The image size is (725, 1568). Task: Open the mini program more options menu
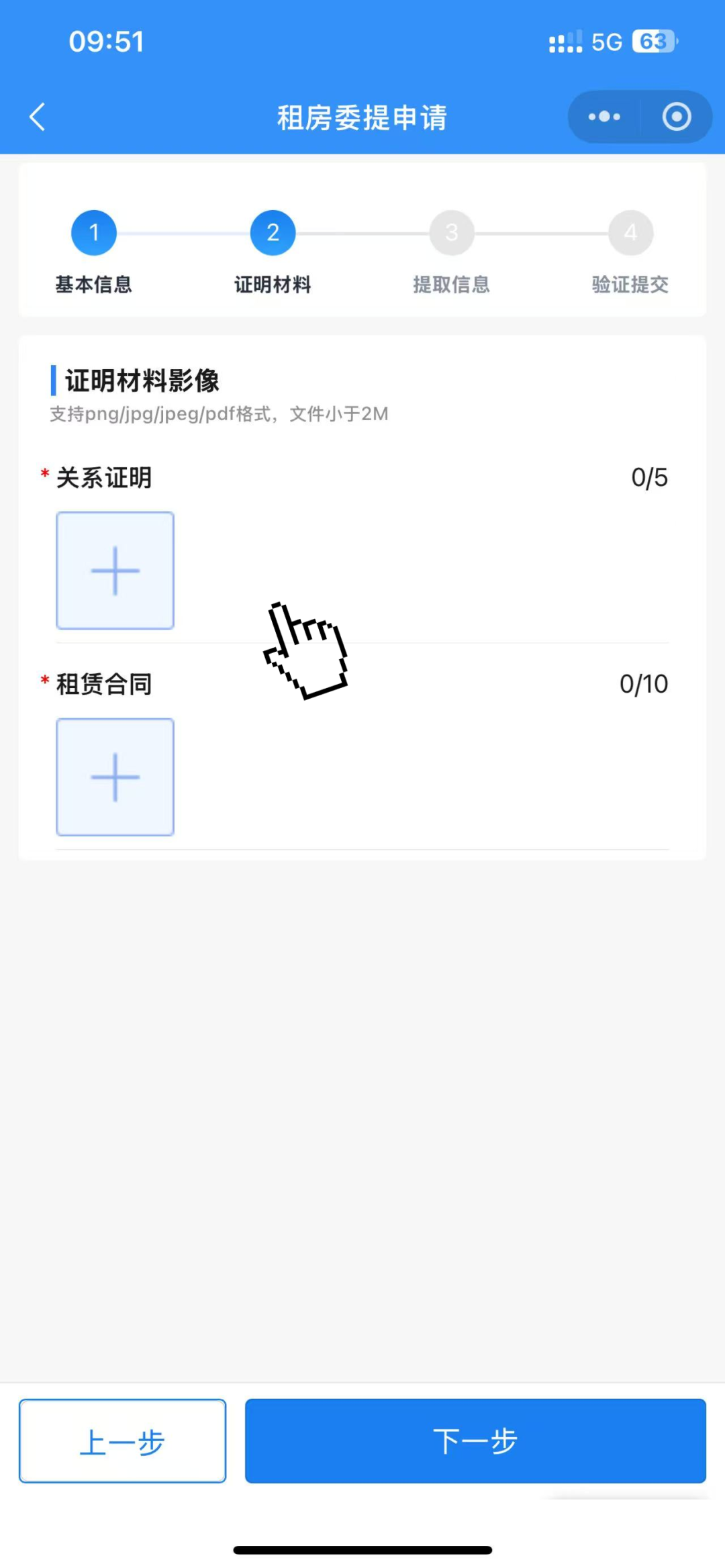(x=604, y=117)
